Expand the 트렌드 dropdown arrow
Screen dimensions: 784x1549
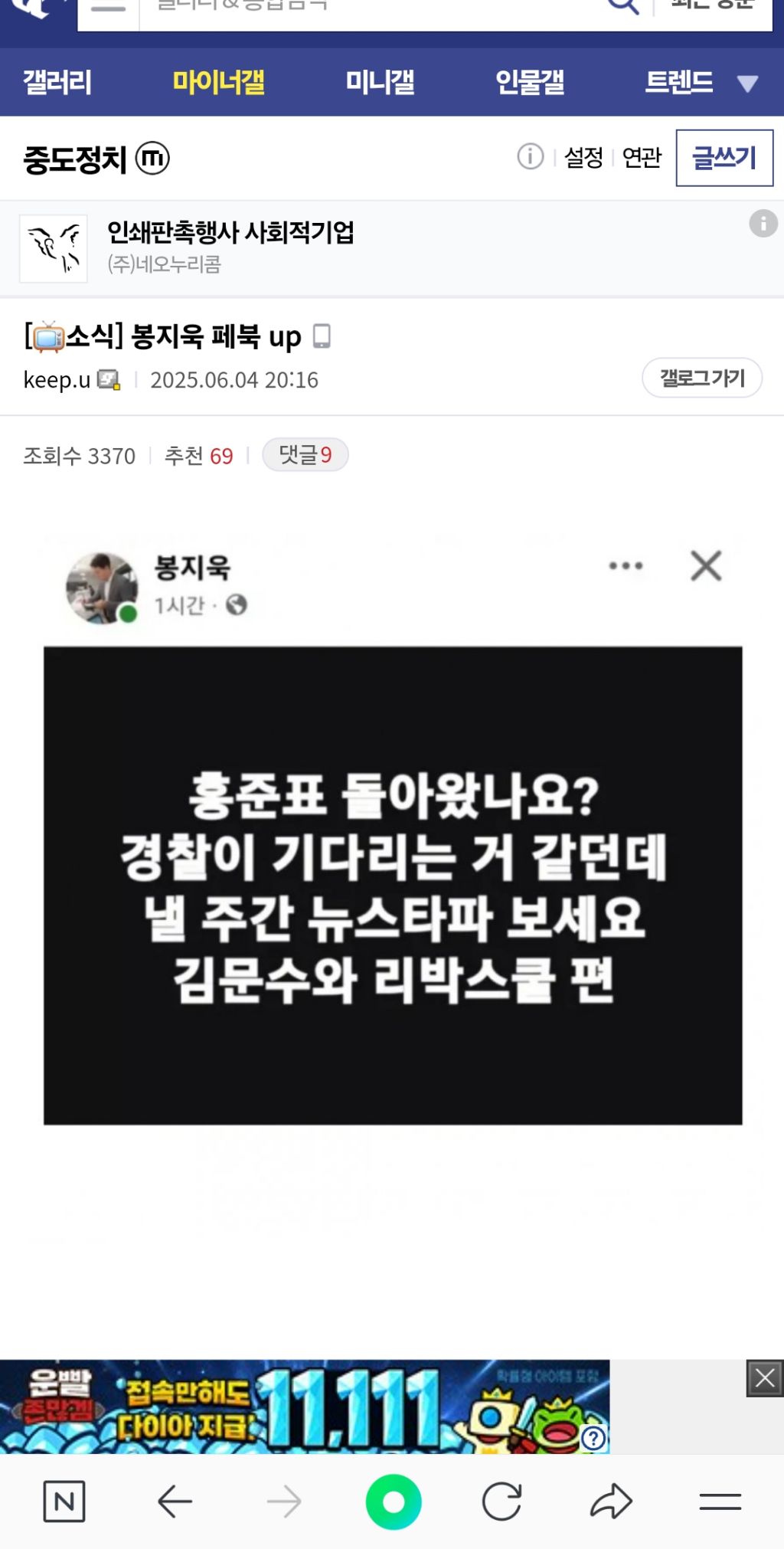coord(747,84)
